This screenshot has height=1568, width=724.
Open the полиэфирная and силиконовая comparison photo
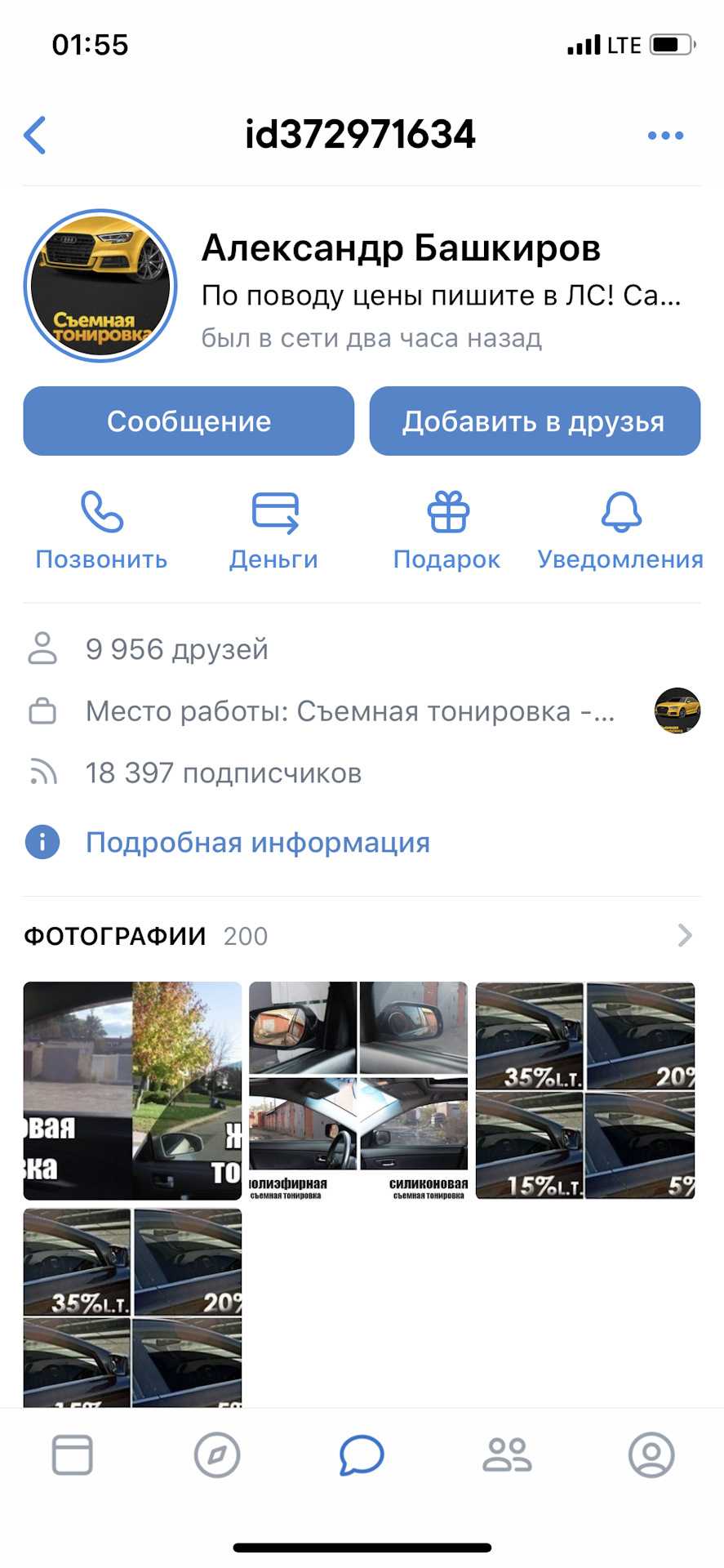point(358,1090)
